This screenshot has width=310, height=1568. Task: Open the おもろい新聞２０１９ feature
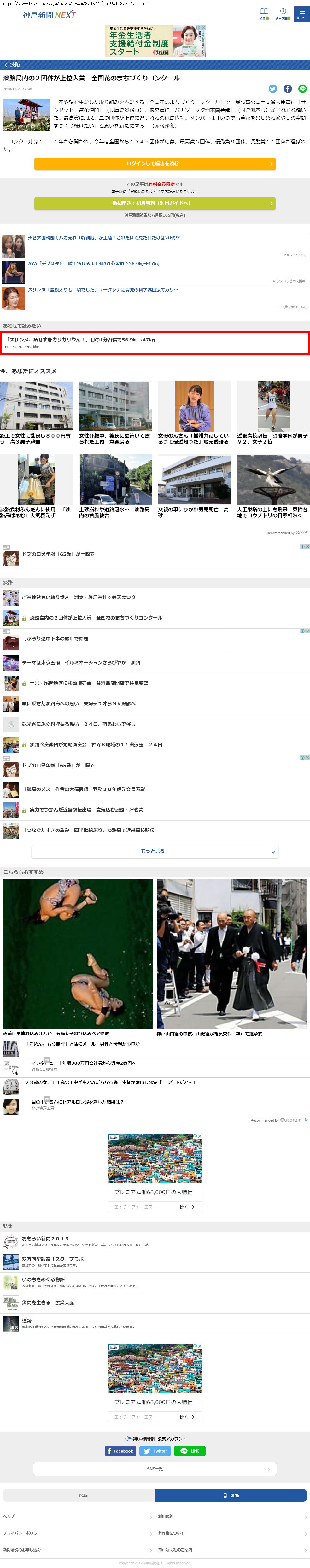click(45, 1238)
